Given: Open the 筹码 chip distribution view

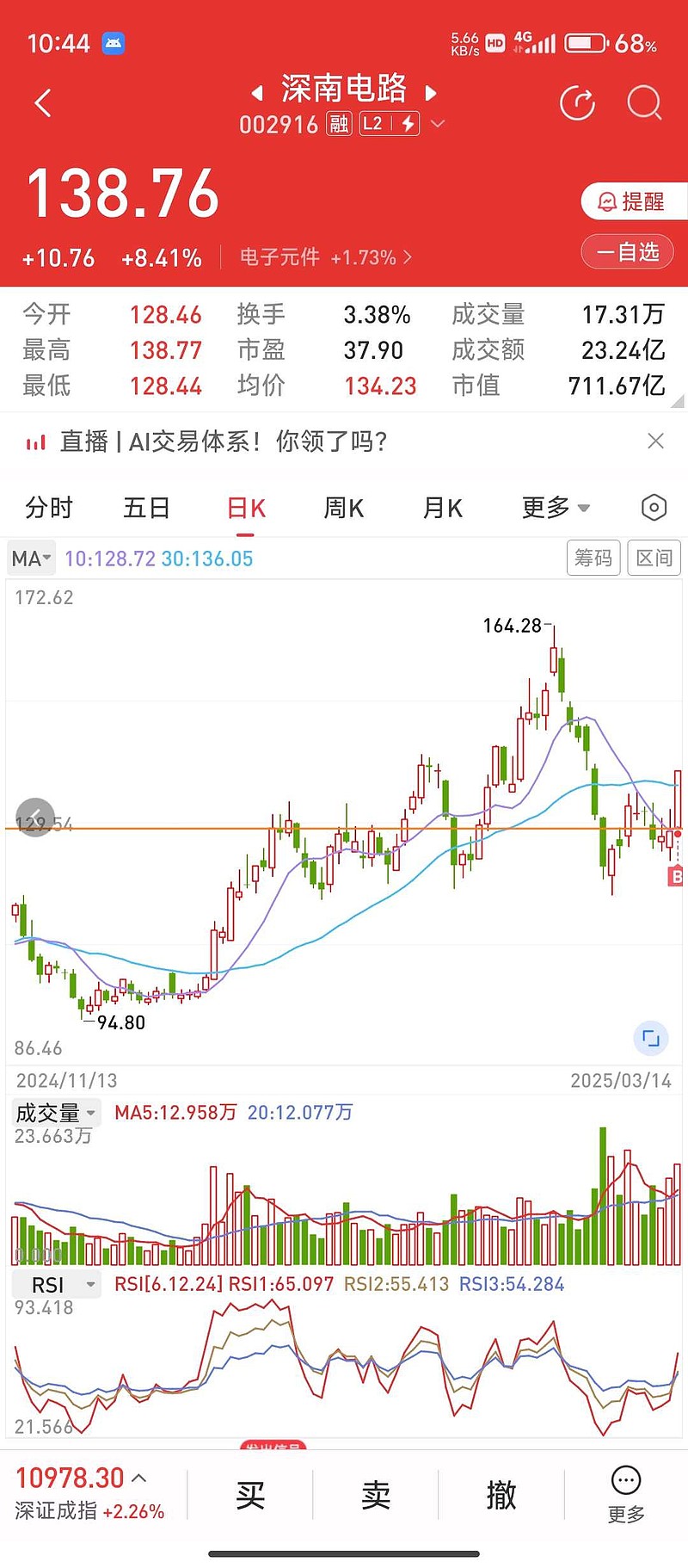Looking at the screenshot, I should click(x=593, y=558).
